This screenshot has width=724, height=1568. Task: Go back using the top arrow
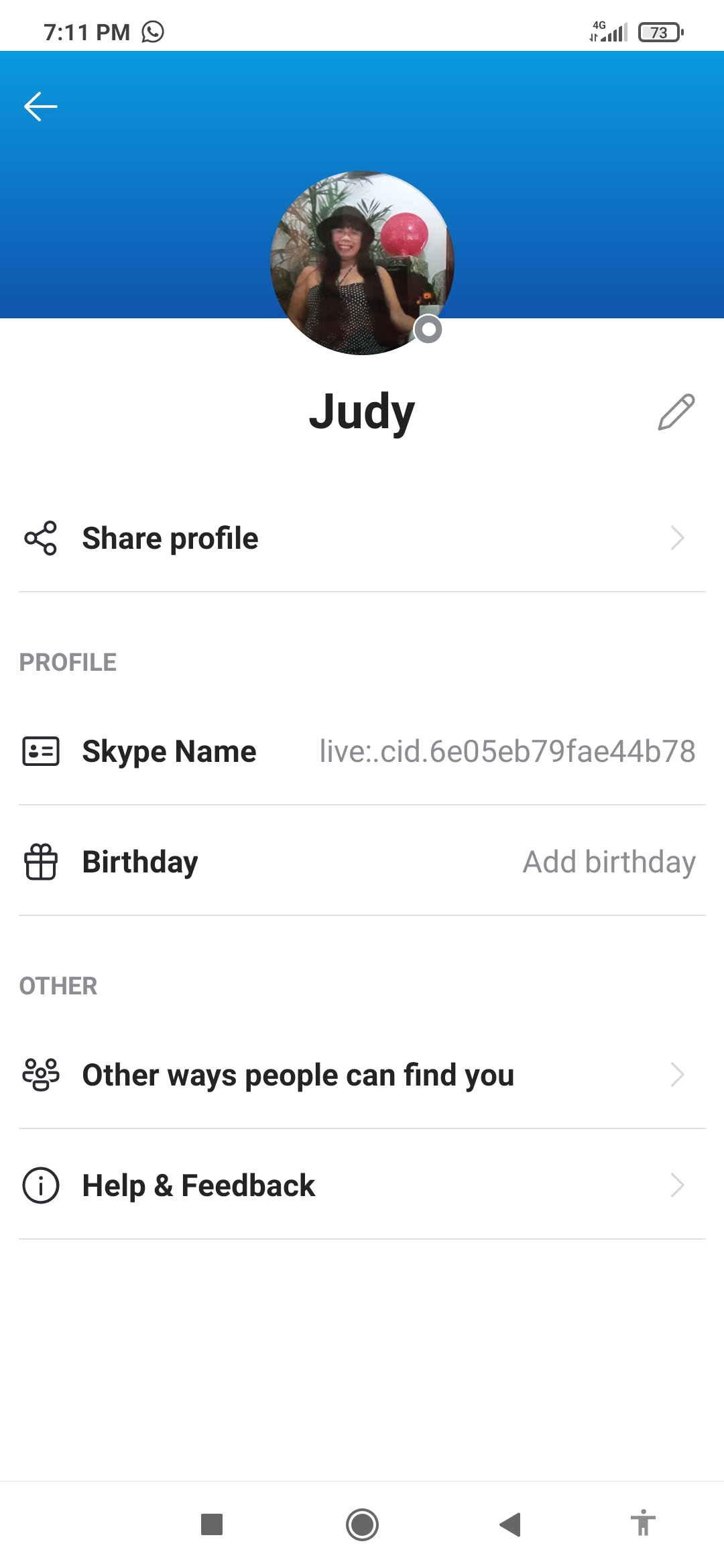41,107
